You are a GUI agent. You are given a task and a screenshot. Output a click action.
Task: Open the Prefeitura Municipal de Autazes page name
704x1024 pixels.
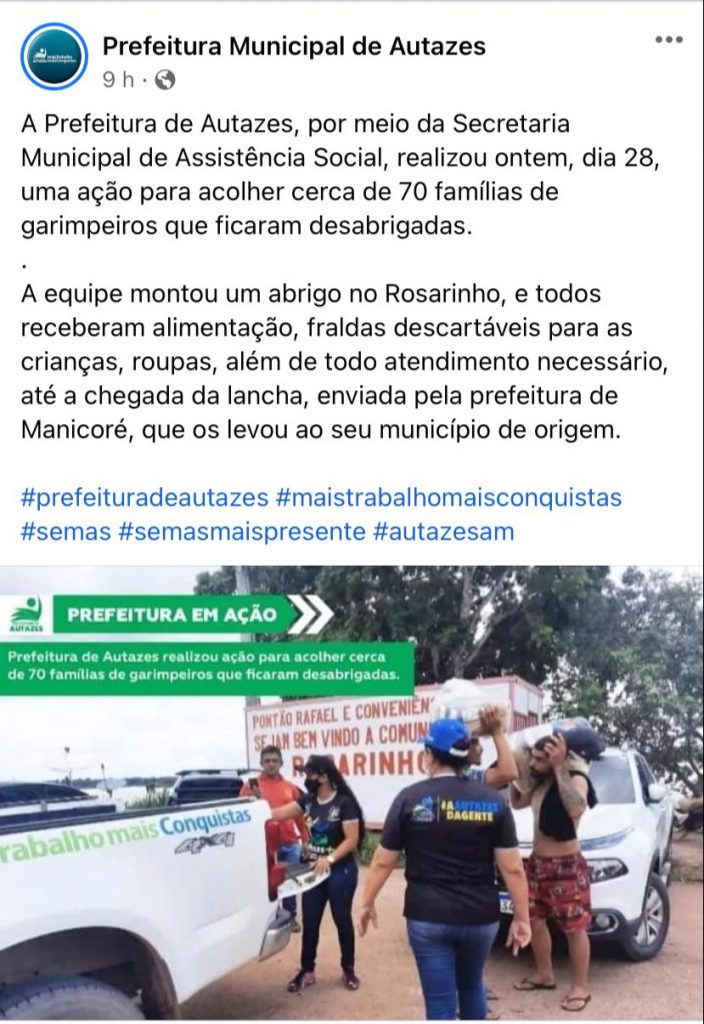(294, 46)
